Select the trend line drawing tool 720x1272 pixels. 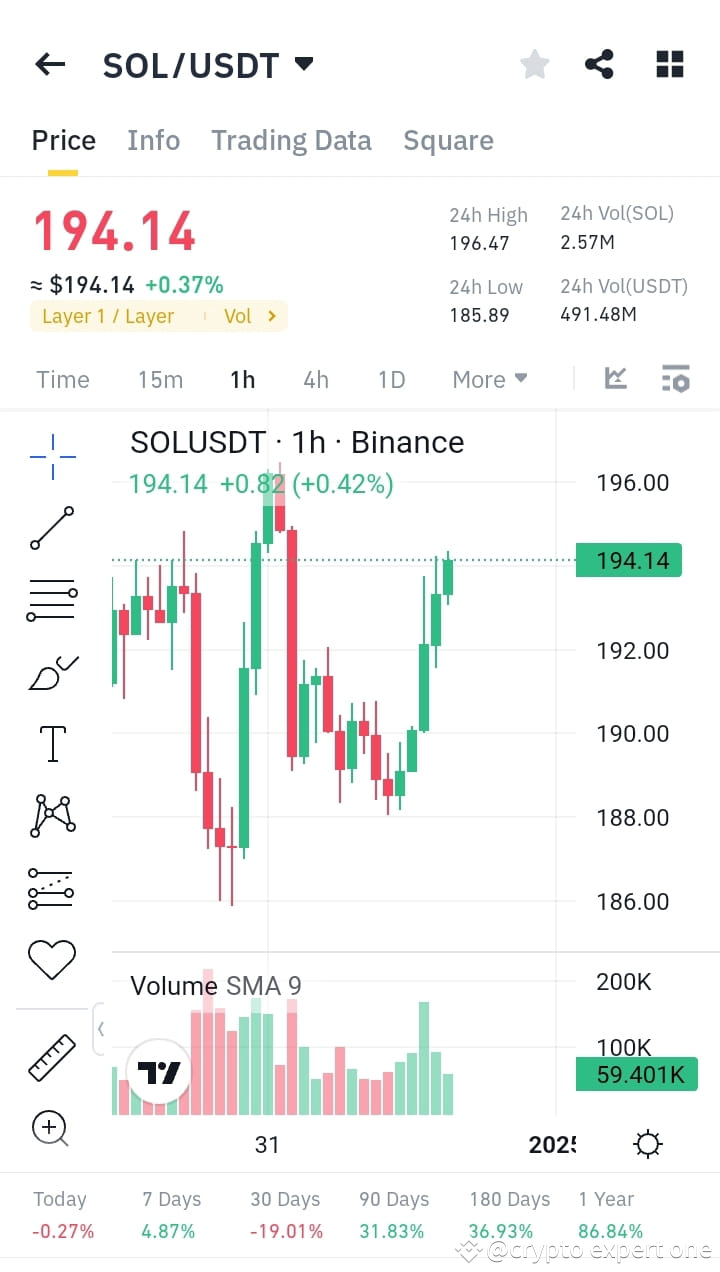point(50,527)
